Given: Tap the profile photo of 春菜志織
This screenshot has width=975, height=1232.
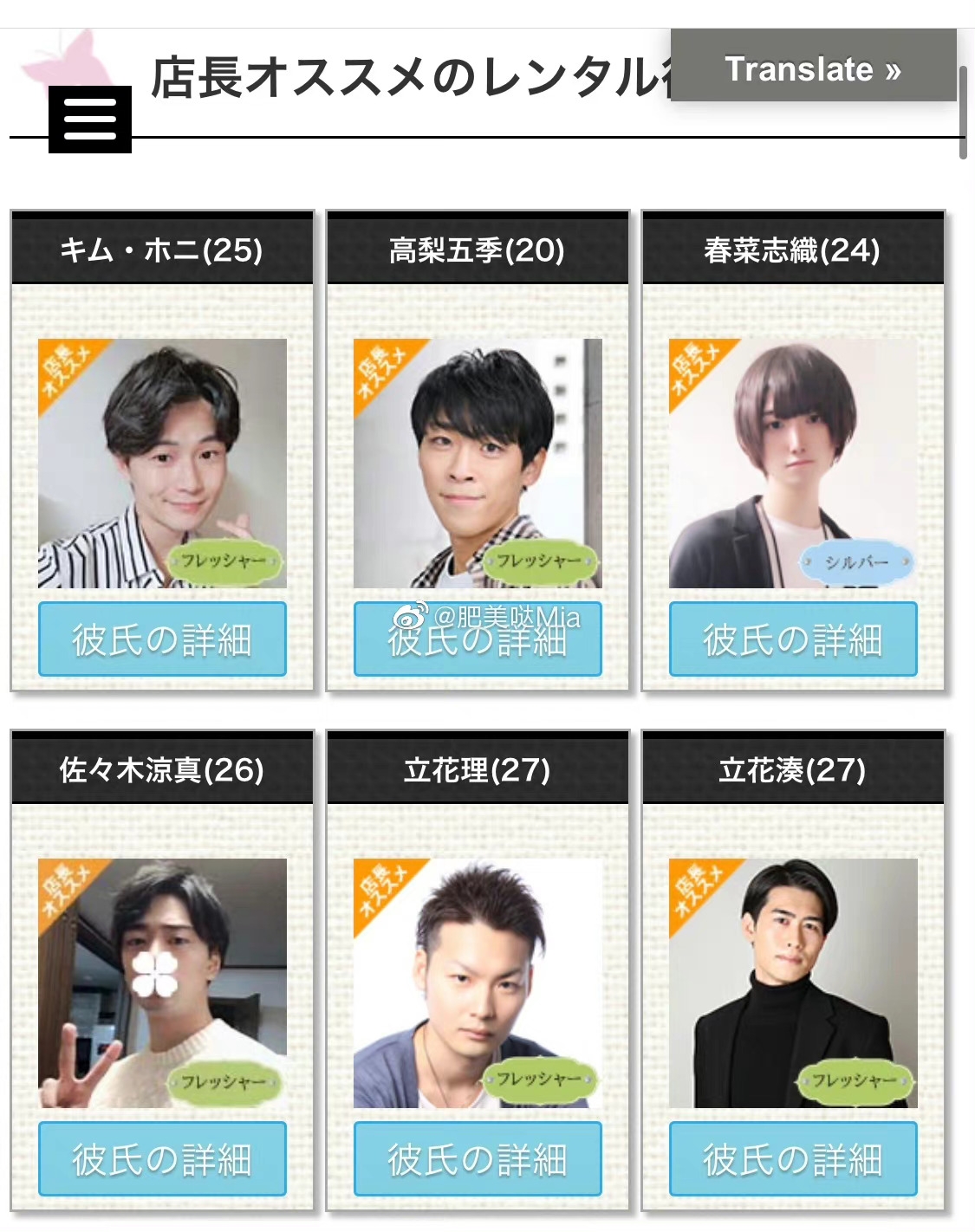Looking at the screenshot, I should (x=793, y=464).
